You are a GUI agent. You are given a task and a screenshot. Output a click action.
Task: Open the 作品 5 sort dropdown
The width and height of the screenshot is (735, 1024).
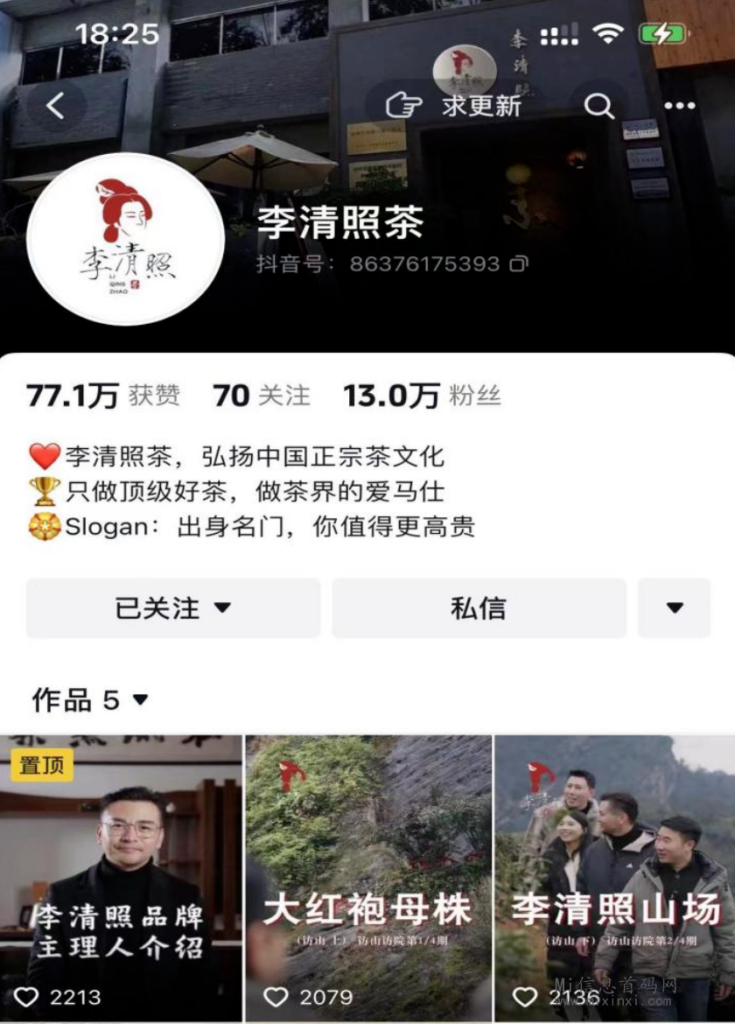click(x=90, y=700)
